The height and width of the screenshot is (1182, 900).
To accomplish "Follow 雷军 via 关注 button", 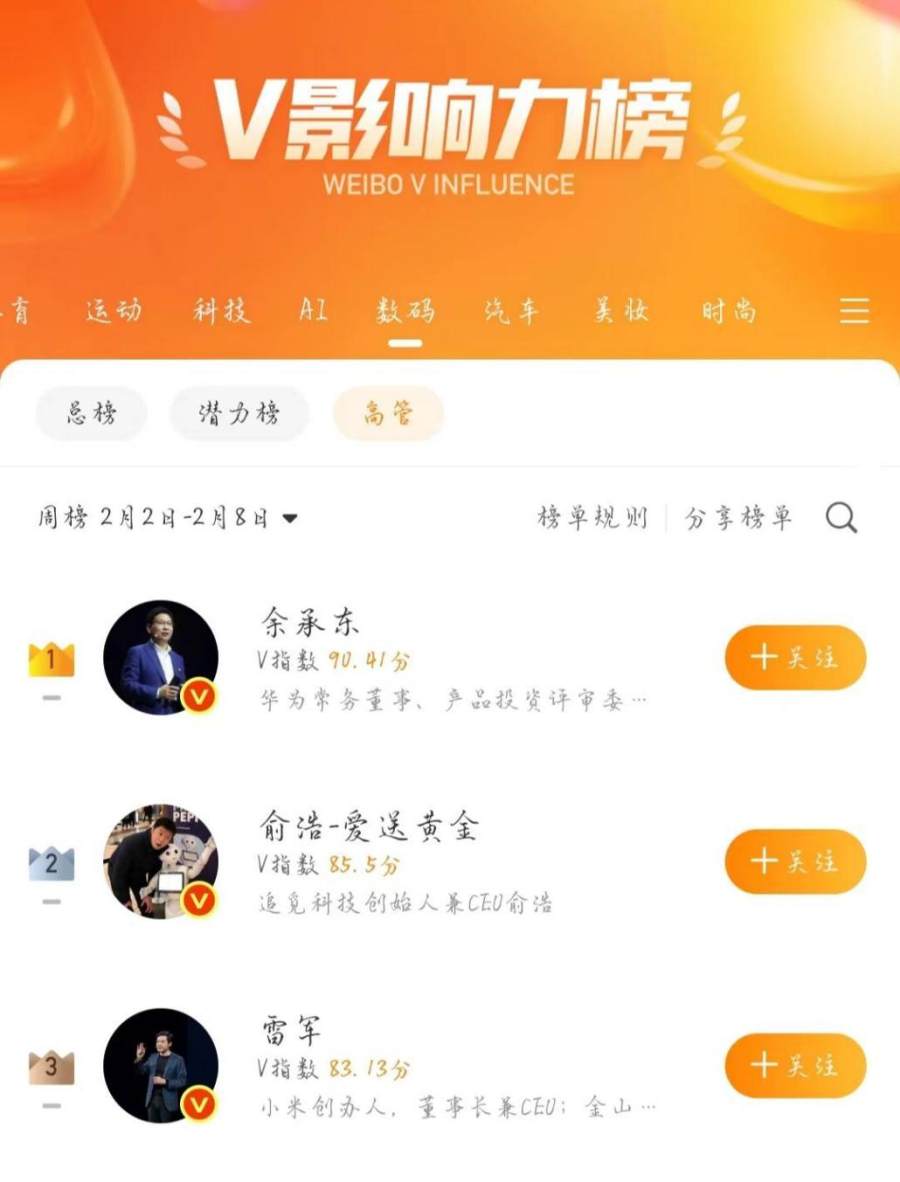I will 795,1065.
